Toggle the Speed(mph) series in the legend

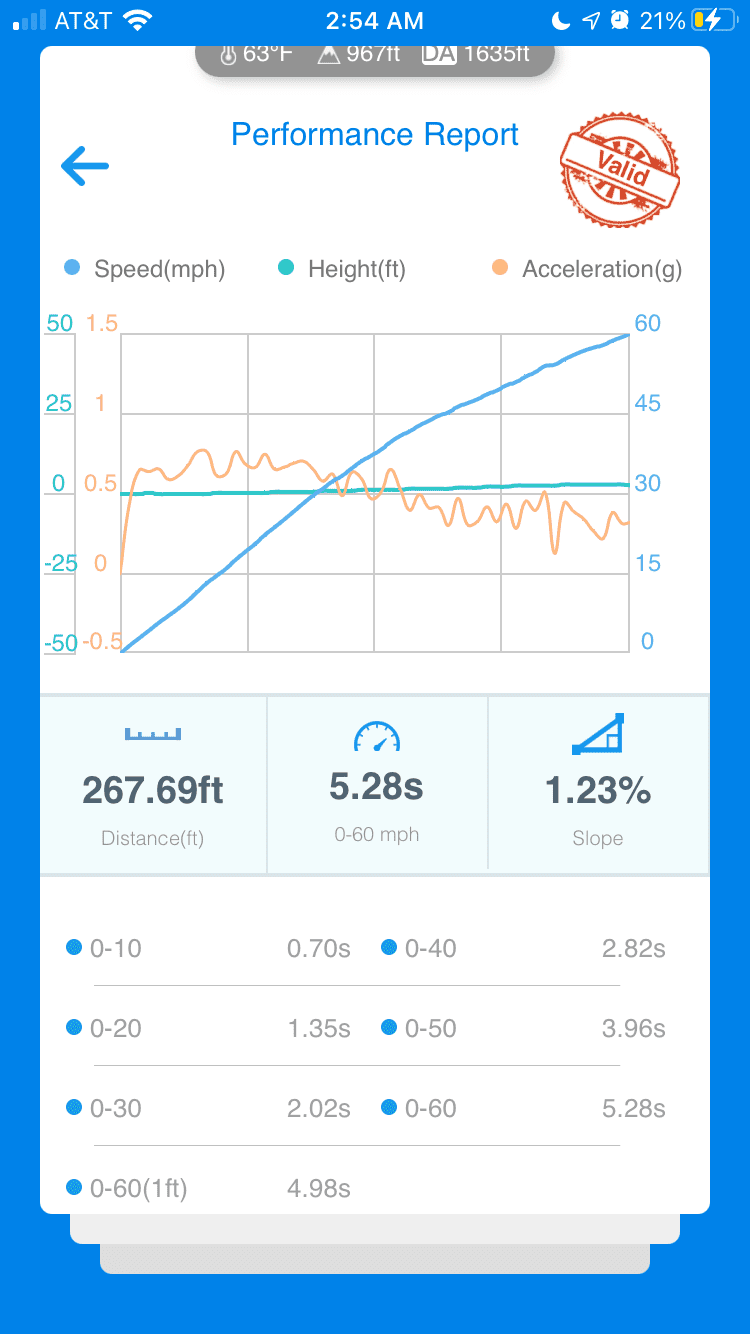(x=144, y=269)
